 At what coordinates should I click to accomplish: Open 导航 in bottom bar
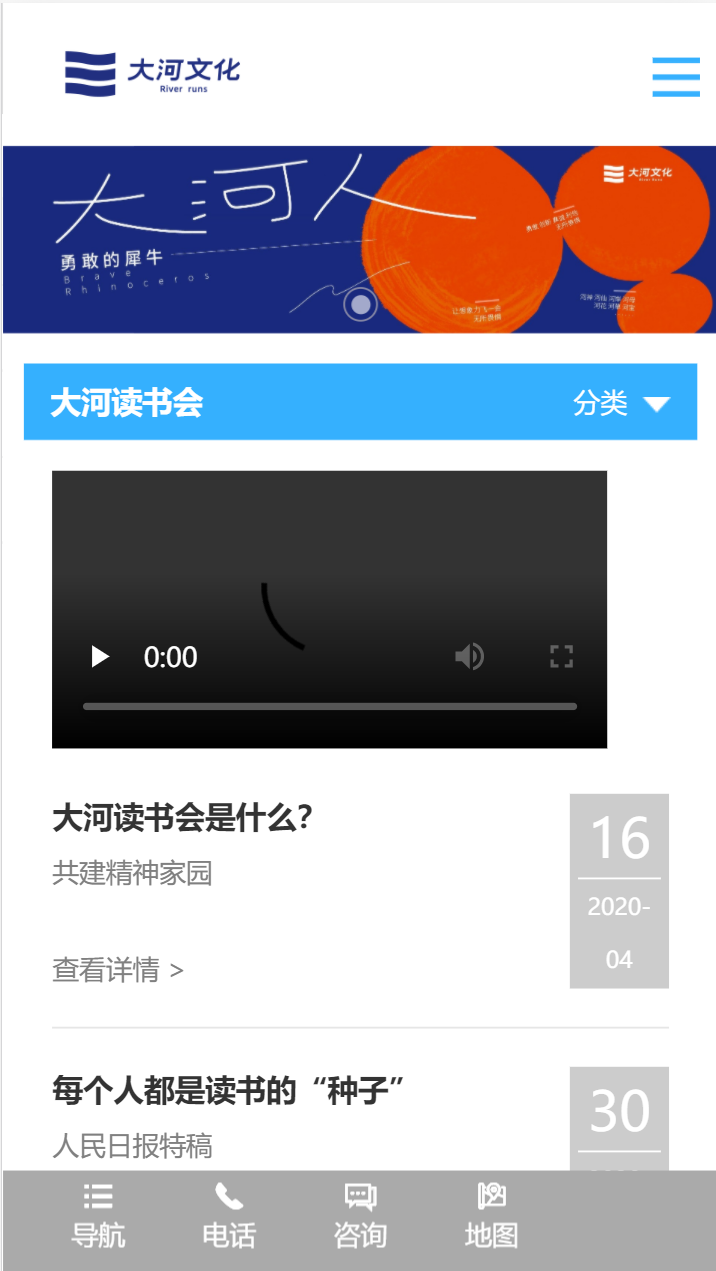click(98, 1216)
